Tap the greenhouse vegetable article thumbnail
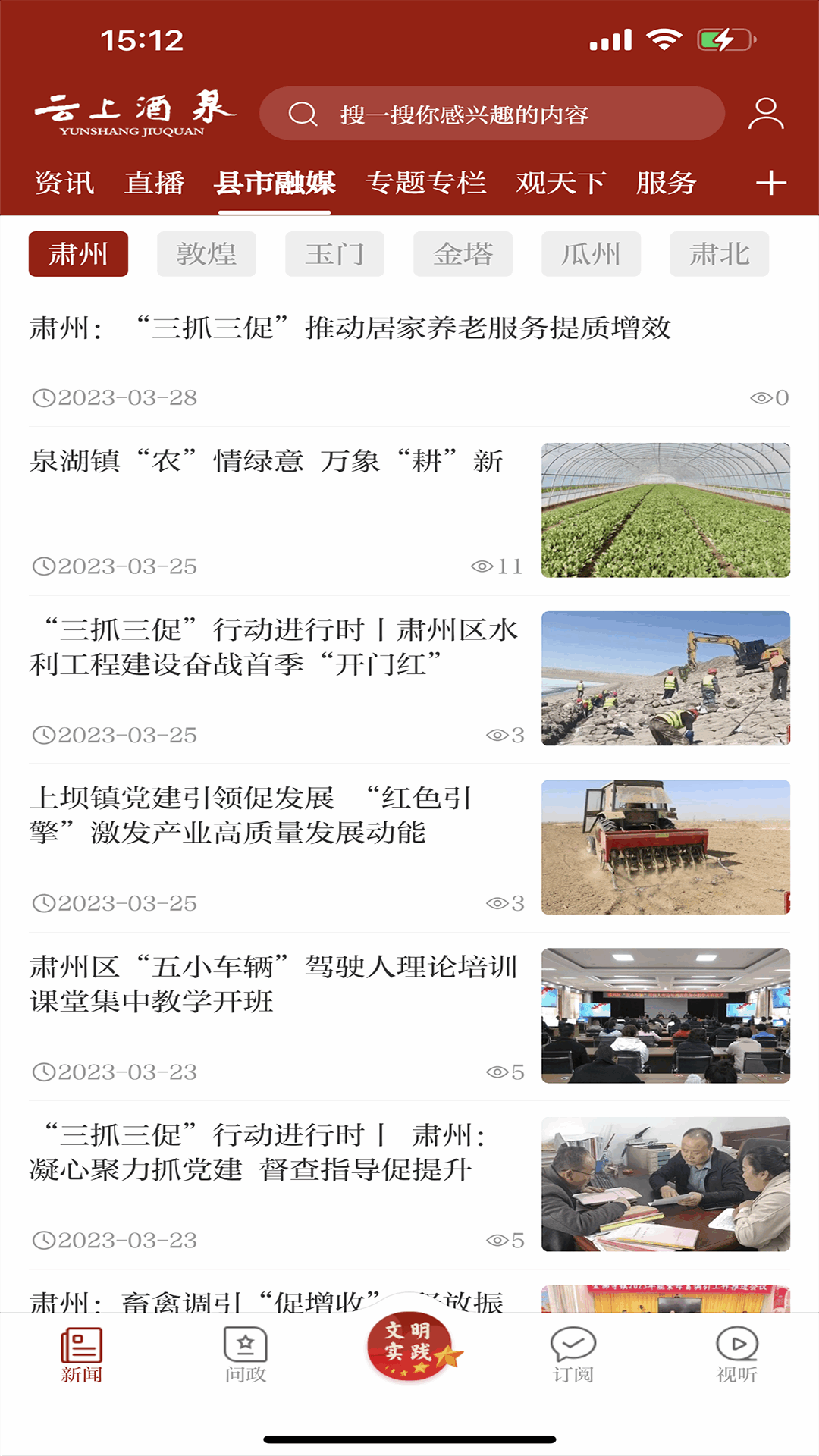 pyautogui.click(x=666, y=510)
